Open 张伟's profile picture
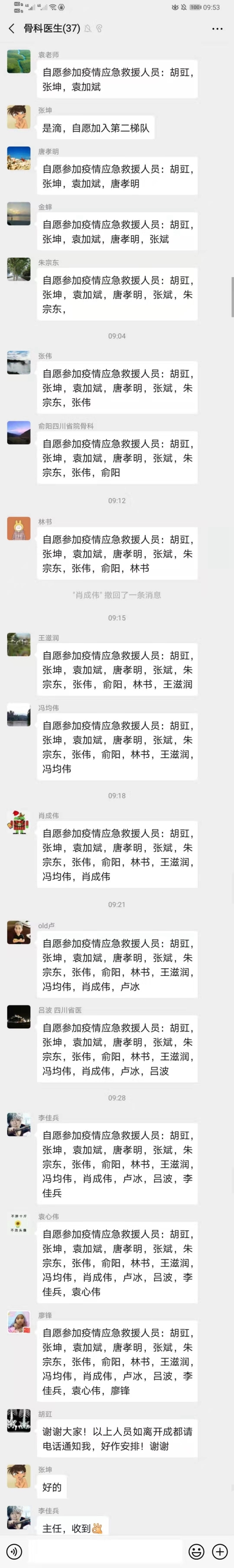The height and width of the screenshot is (1568, 234). point(19,362)
